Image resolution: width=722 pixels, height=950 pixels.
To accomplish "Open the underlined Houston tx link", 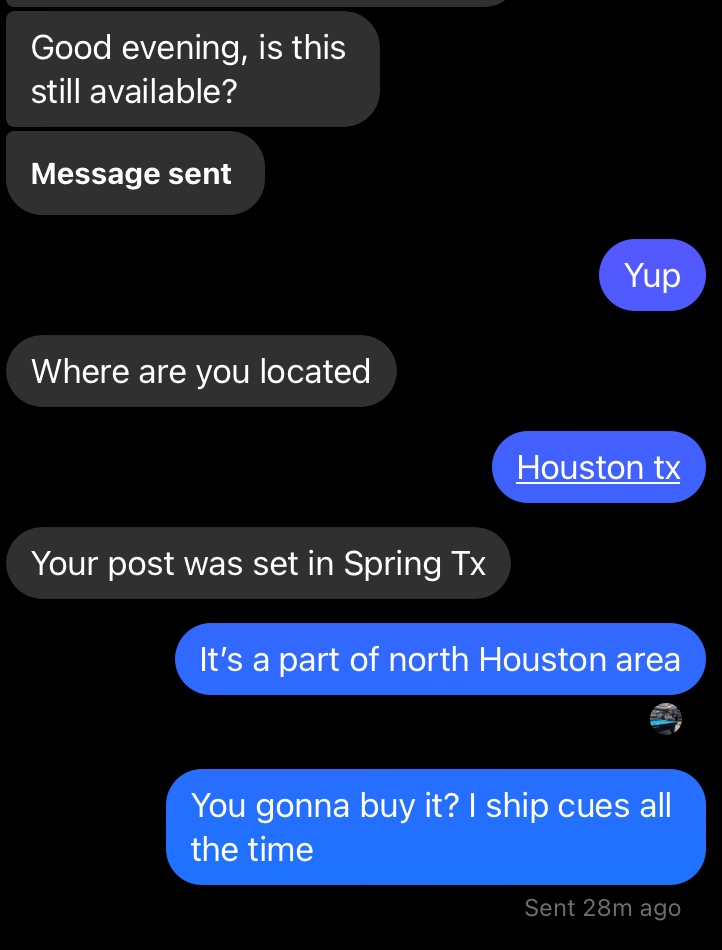I will pyautogui.click(x=598, y=467).
